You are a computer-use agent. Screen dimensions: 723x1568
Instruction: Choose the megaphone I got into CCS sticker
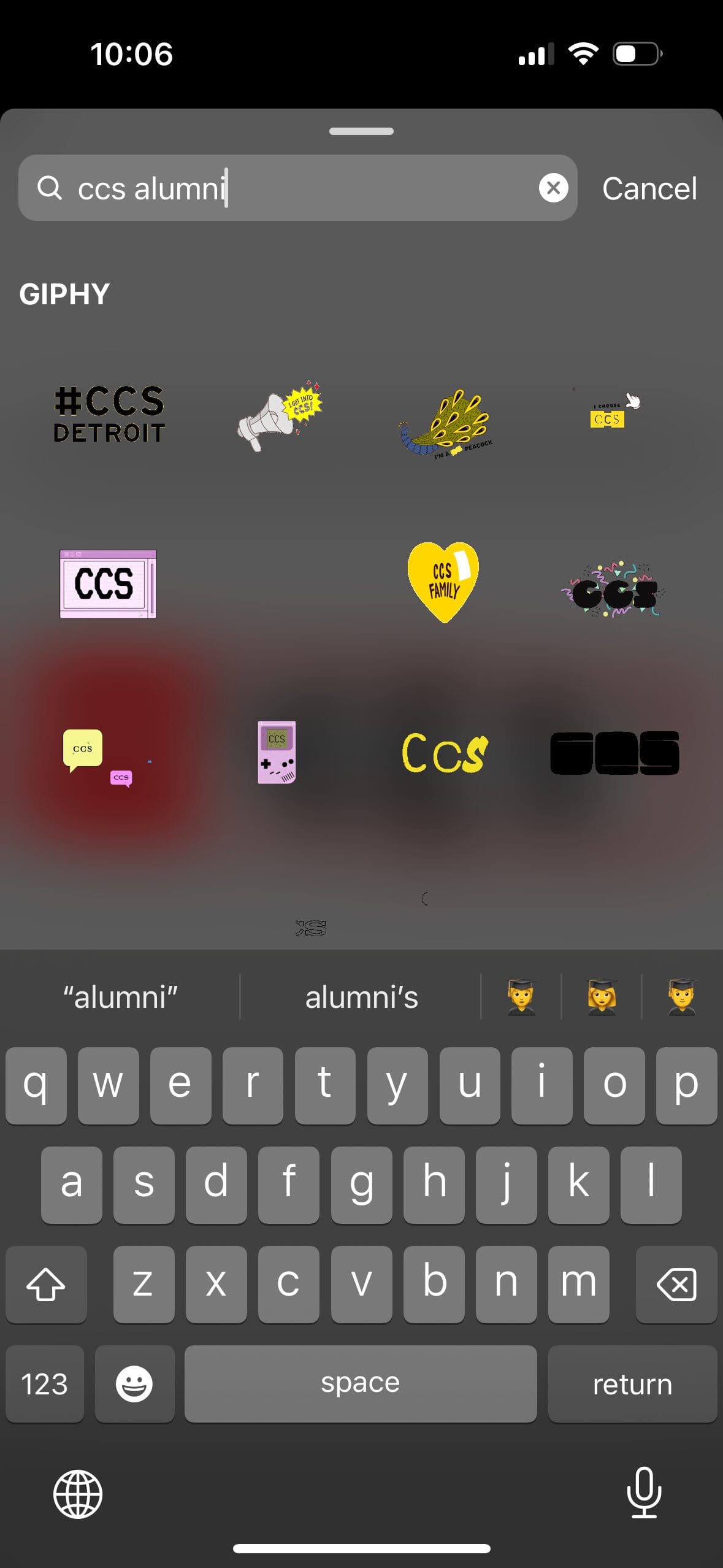(x=280, y=415)
